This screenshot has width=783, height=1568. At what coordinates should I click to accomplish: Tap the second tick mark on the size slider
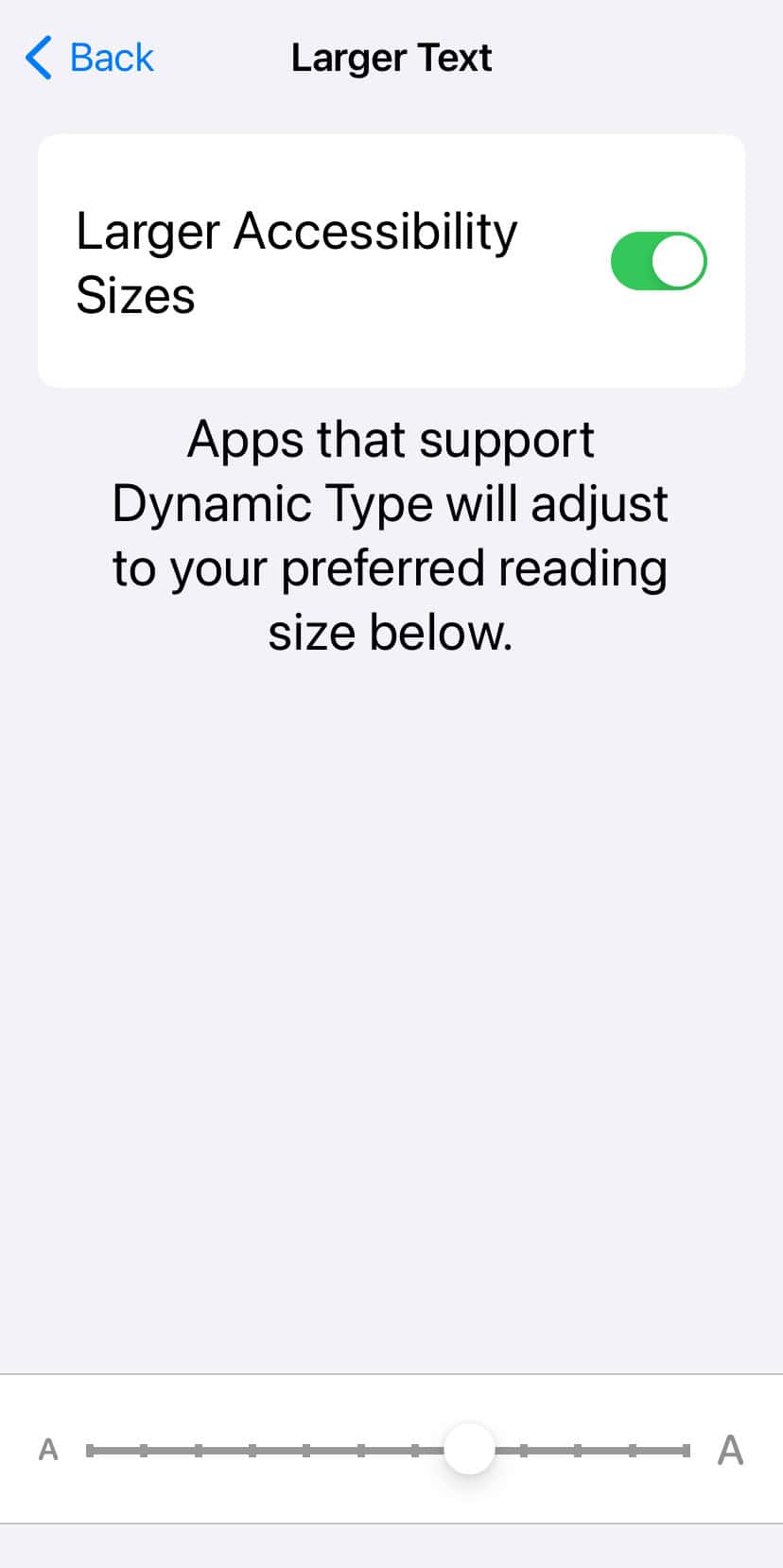point(142,1448)
